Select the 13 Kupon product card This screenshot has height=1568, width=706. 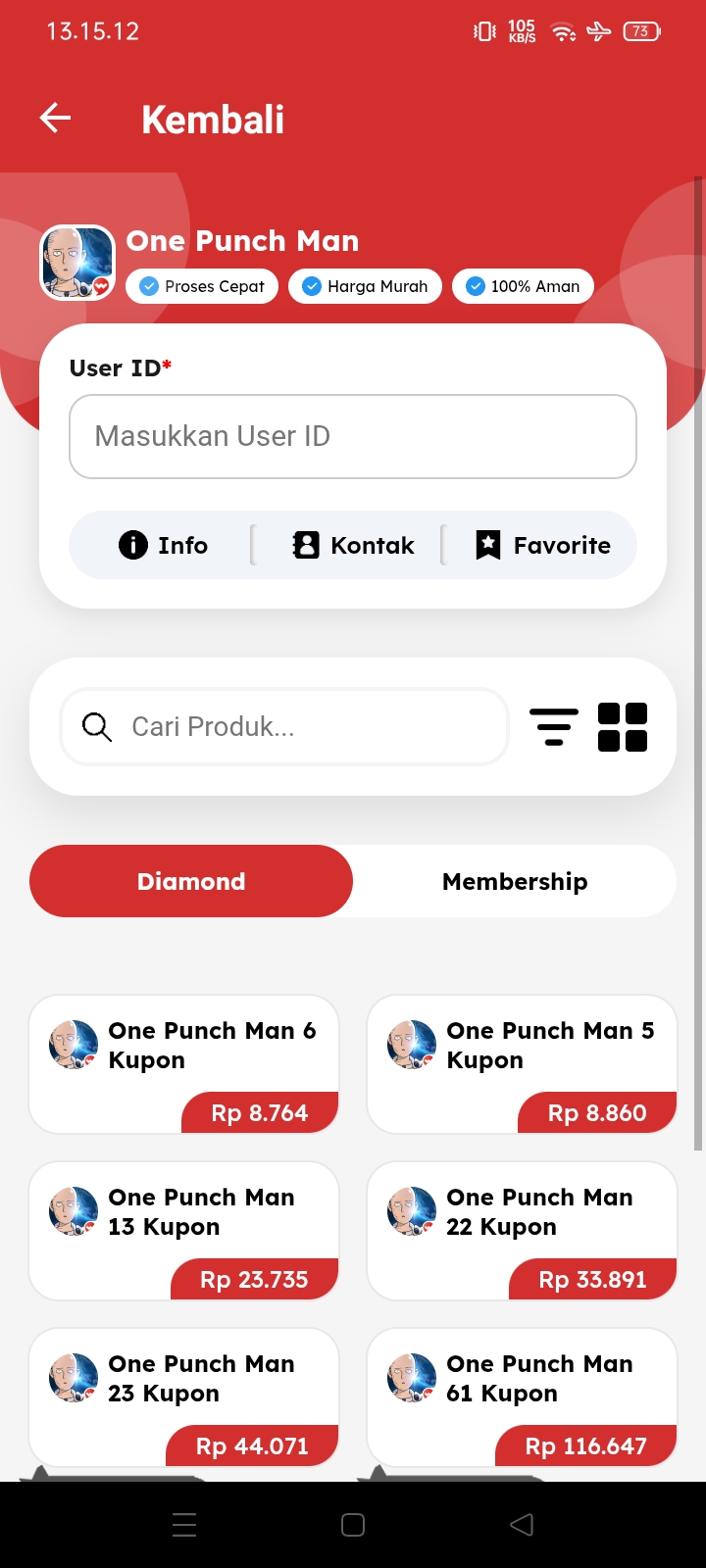tap(184, 1230)
